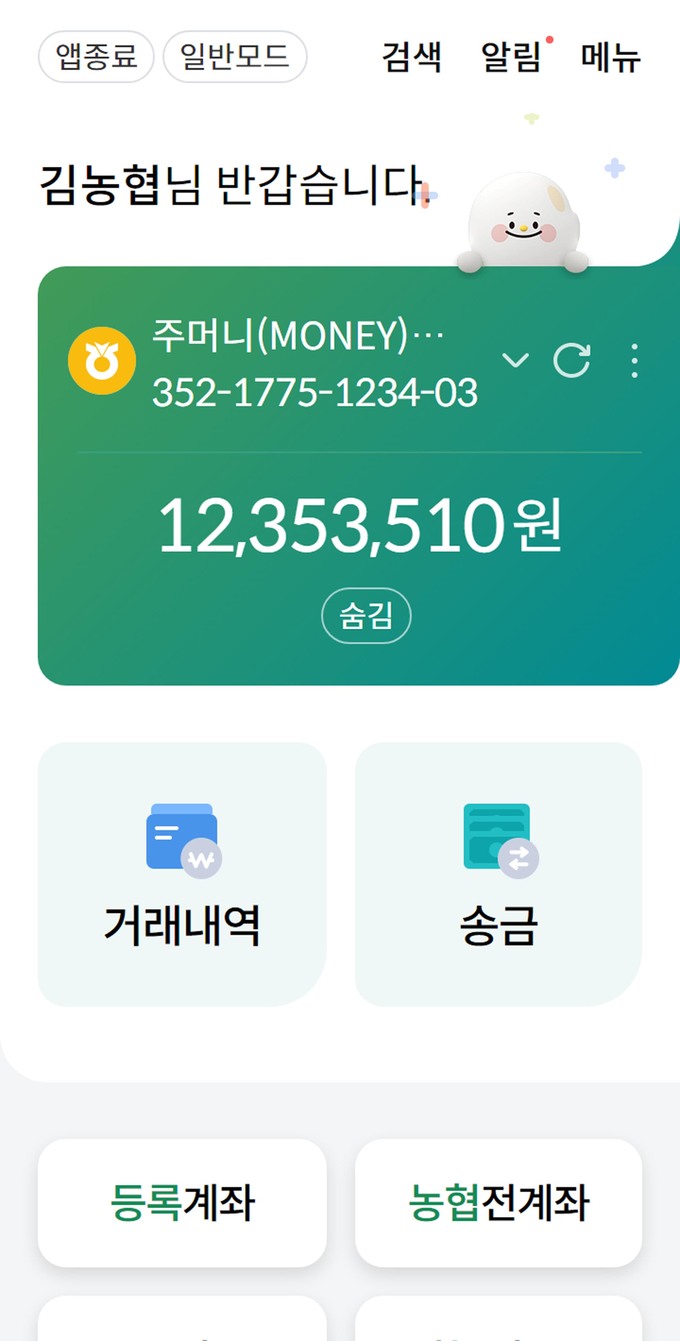This screenshot has height=1341, width=680.
Task: Open 알림 notifications
Action: (511, 57)
